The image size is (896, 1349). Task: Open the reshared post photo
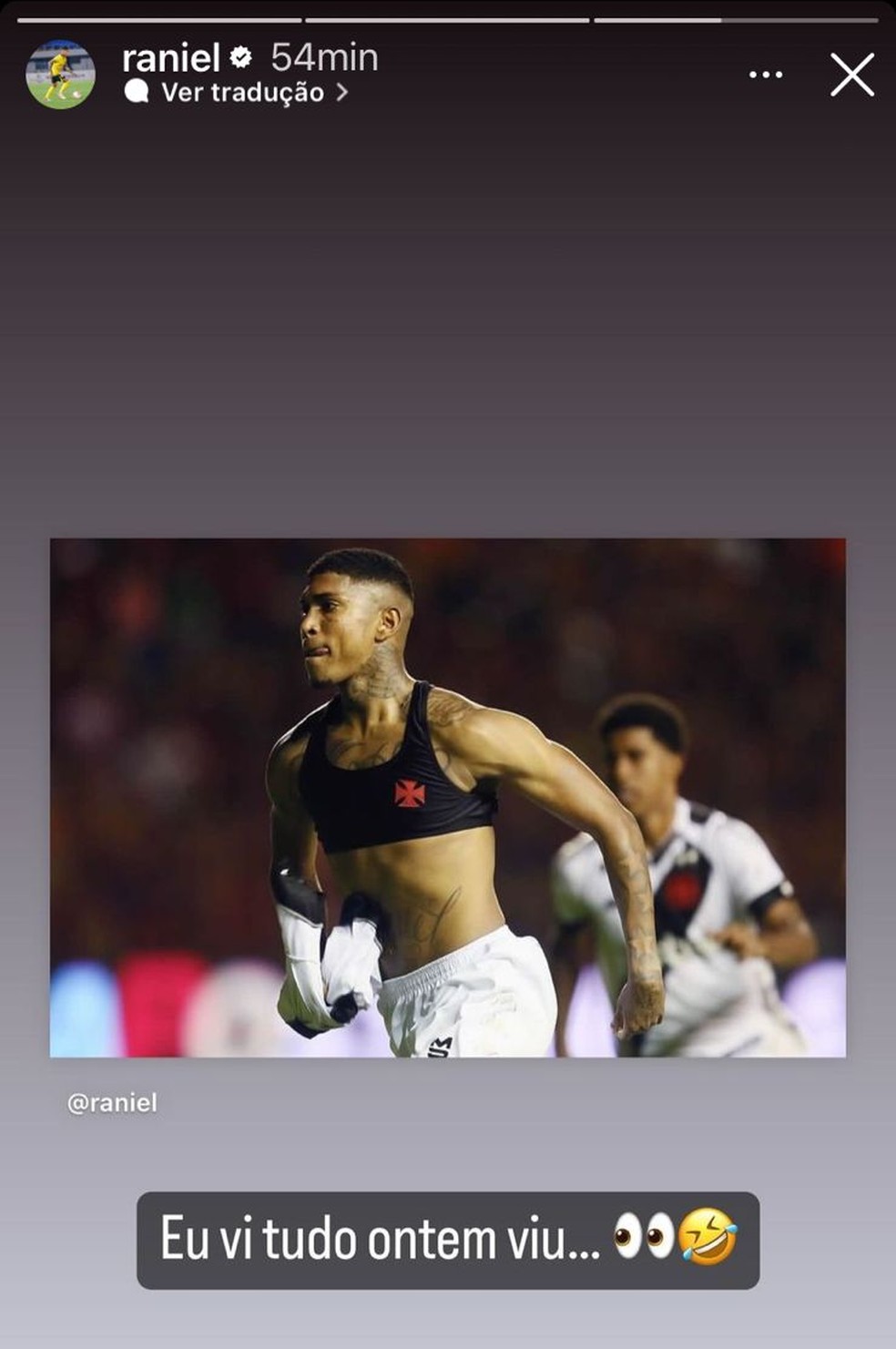(447, 797)
